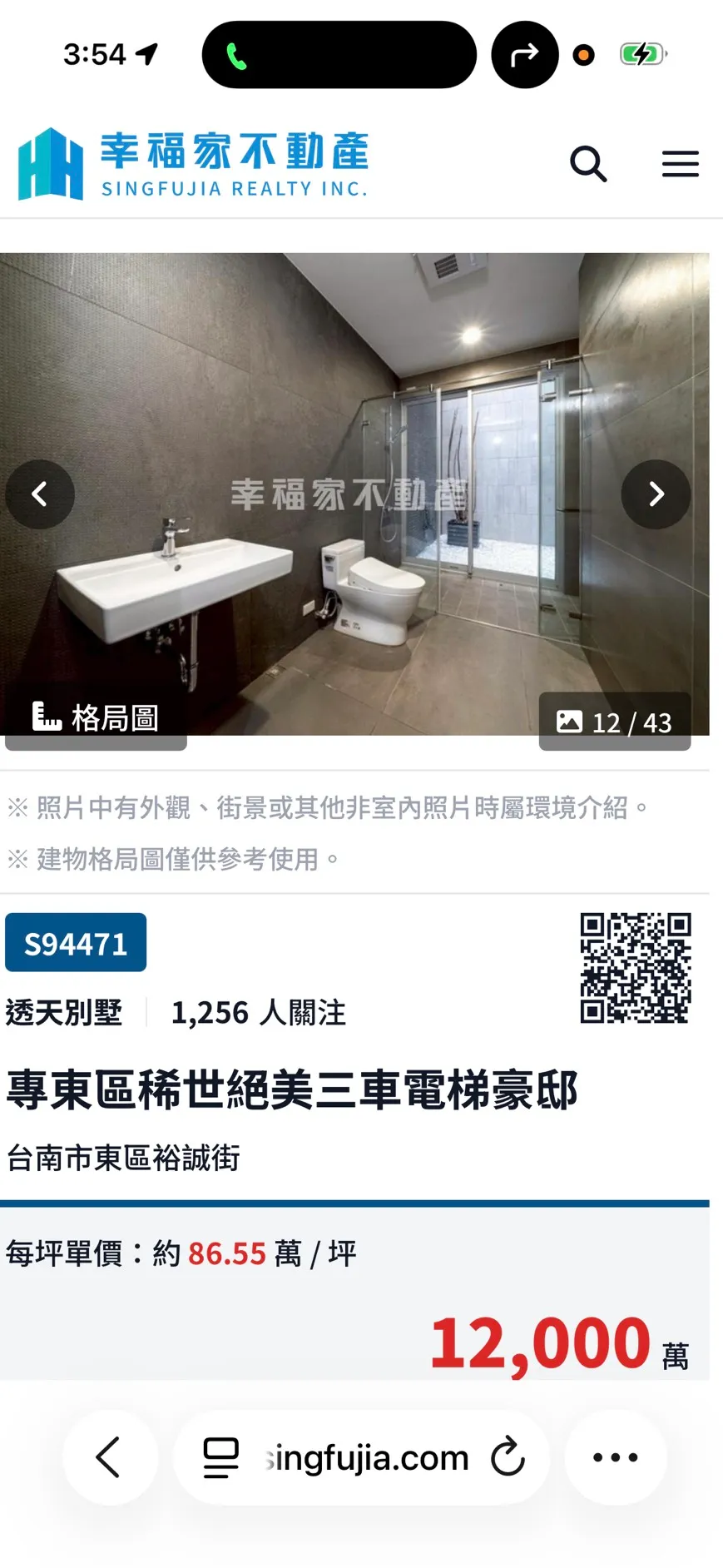This screenshot has height=1568, width=723.
Task: Open the browser more options menu
Action: click(616, 1457)
